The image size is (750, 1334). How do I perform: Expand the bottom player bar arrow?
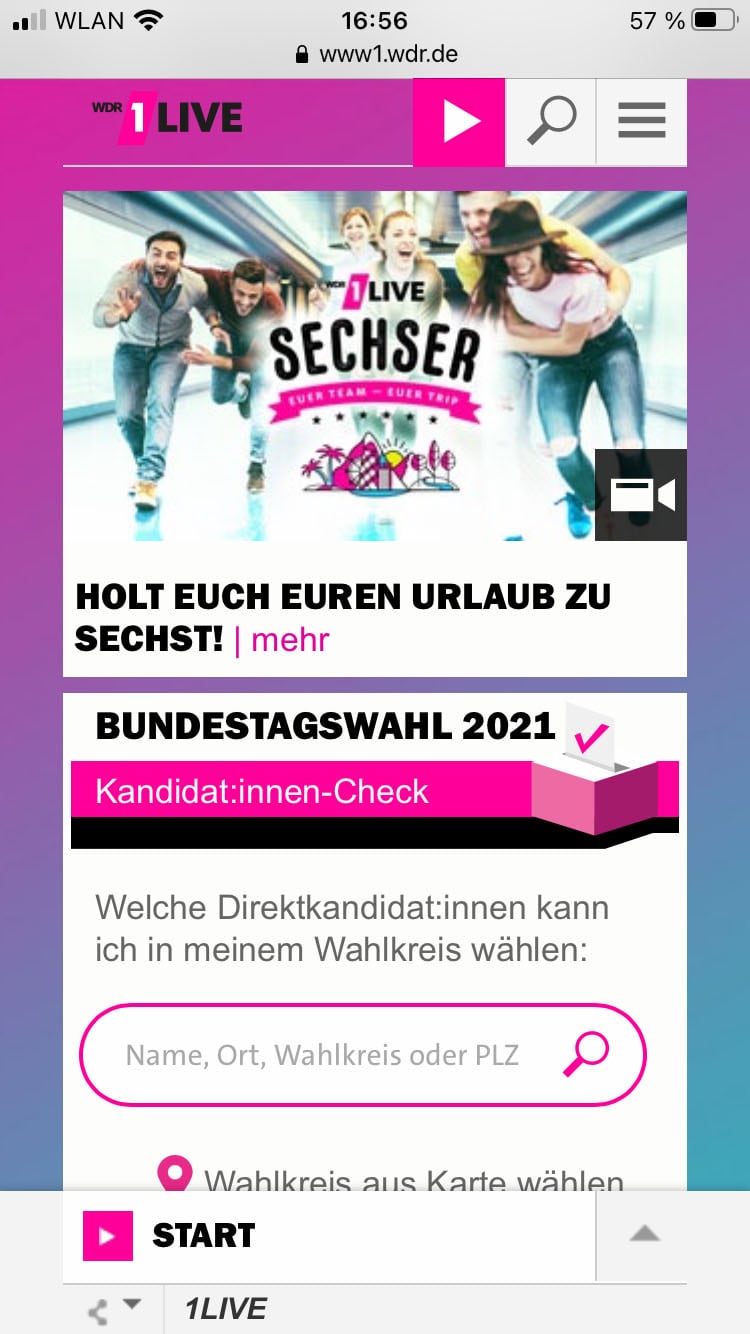pyautogui.click(x=644, y=1235)
